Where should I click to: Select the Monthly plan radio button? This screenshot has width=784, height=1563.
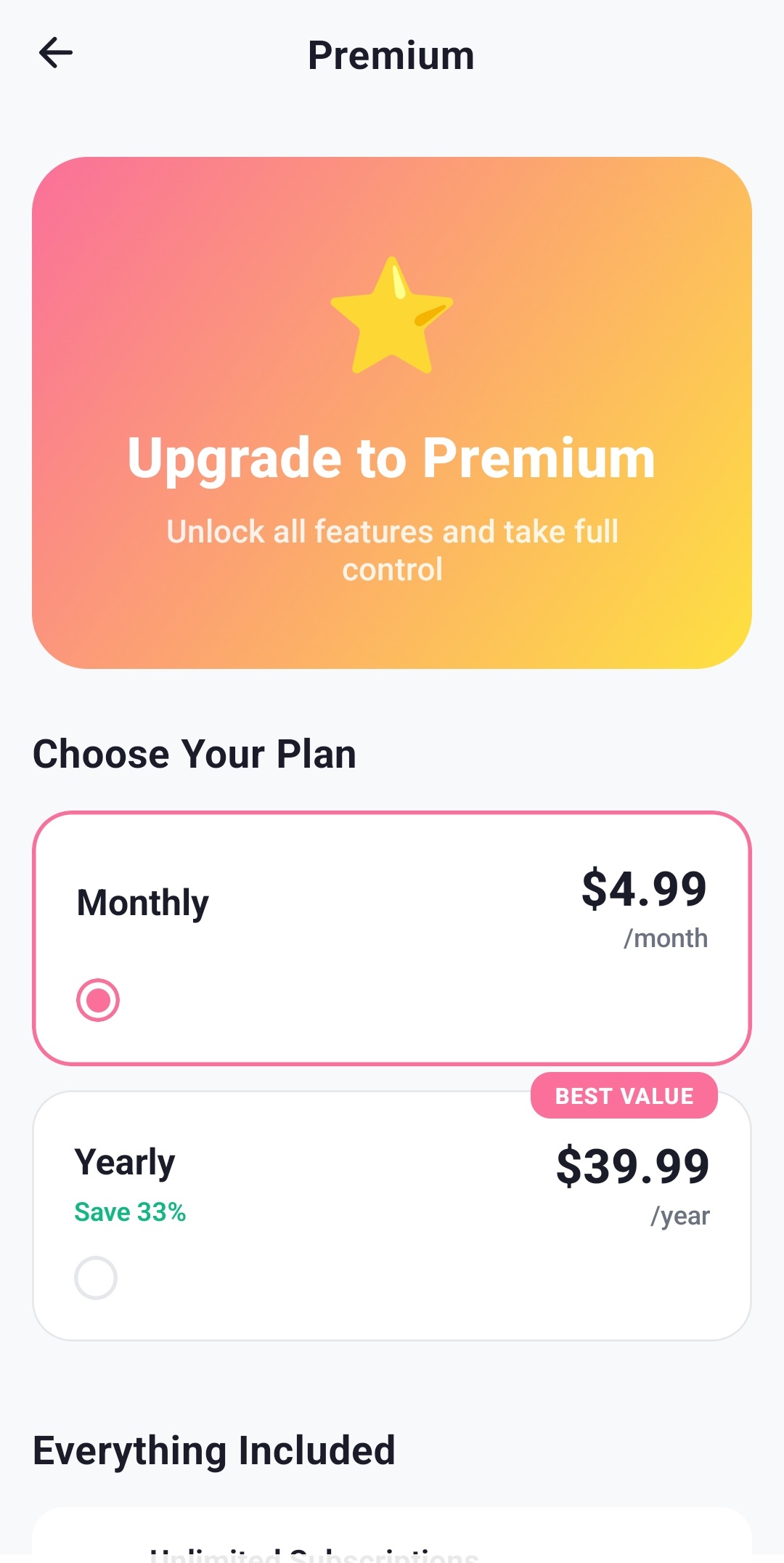98,1000
